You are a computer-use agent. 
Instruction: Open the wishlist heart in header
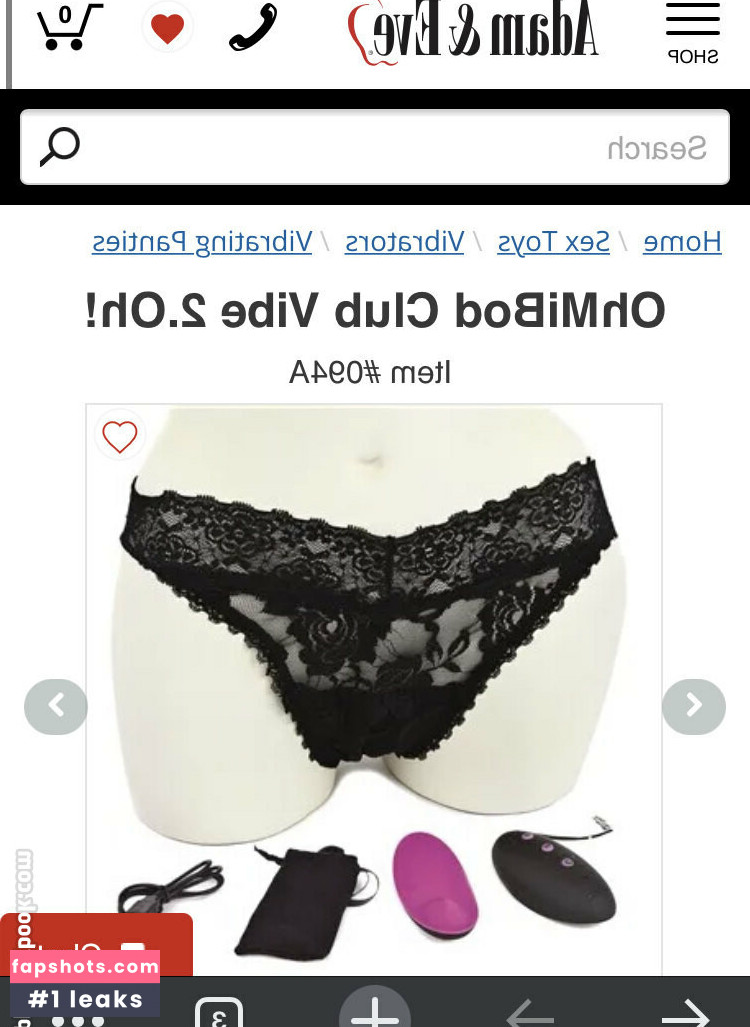click(167, 28)
